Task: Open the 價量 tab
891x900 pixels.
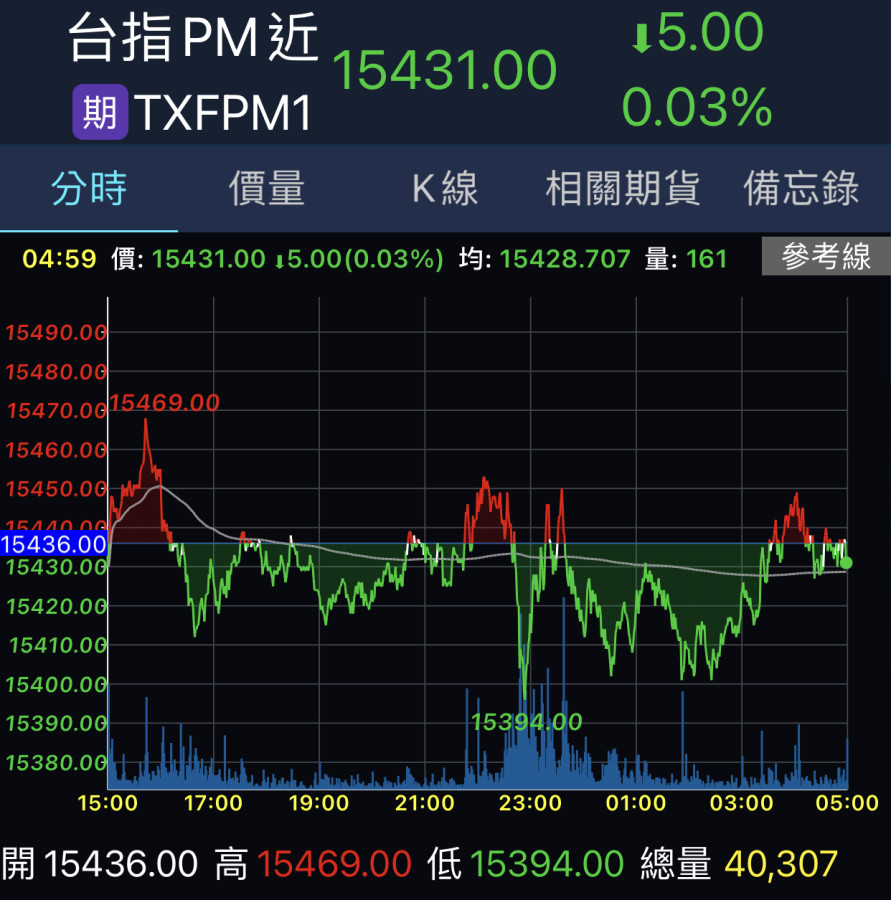Action: tap(266, 188)
